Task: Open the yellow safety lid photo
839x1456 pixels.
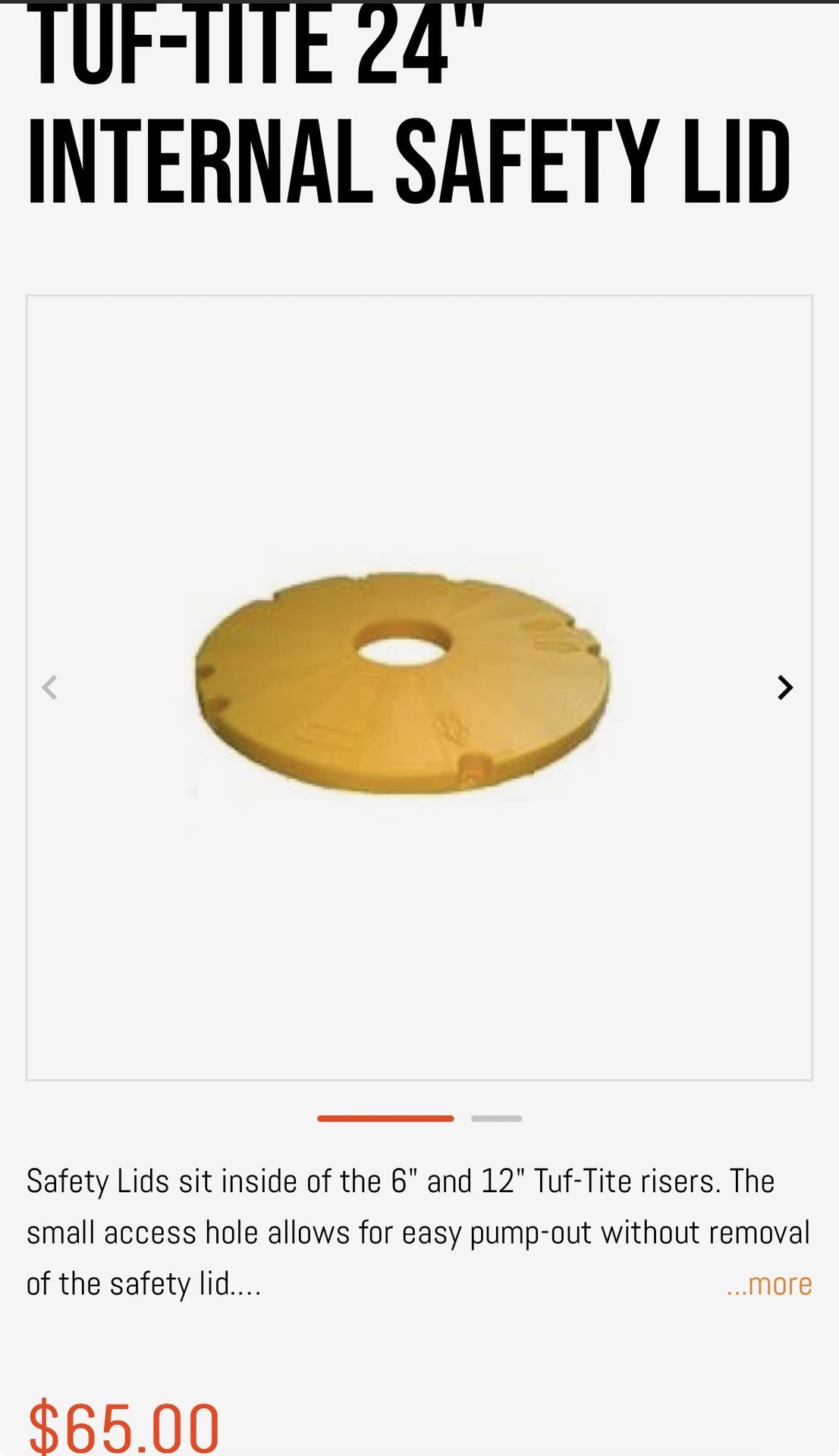Action: coord(402,682)
